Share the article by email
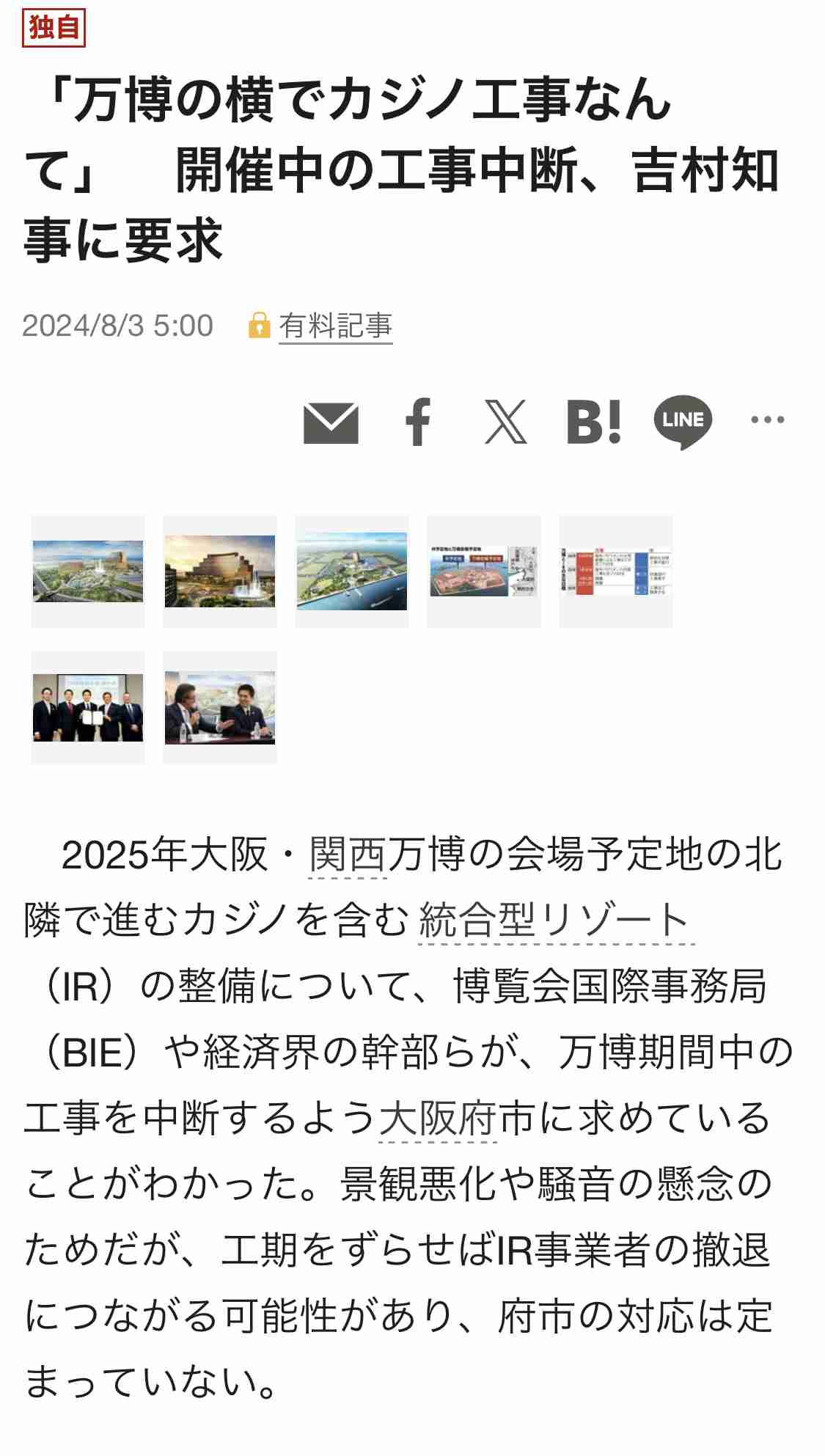 point(331,422)
